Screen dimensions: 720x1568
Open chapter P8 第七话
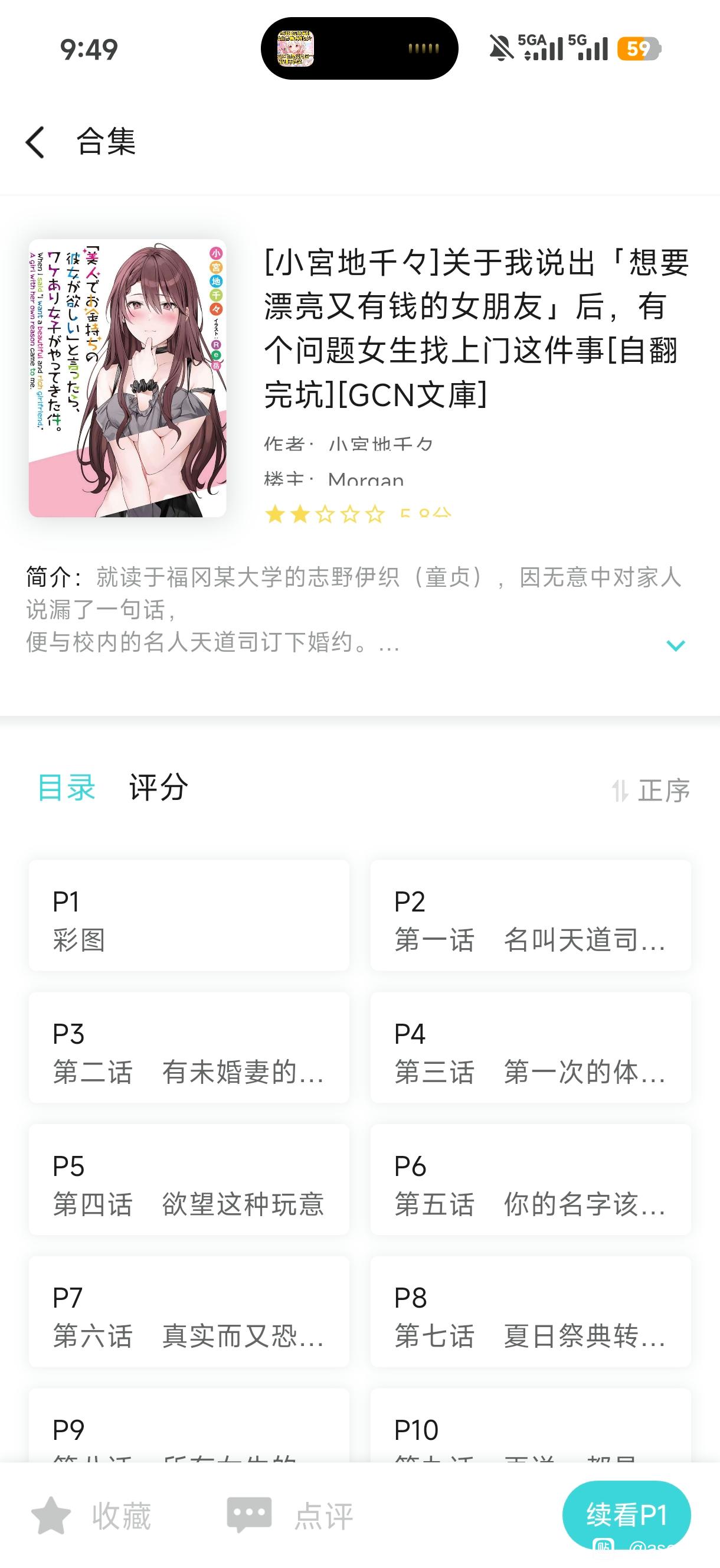point(530,1312)
